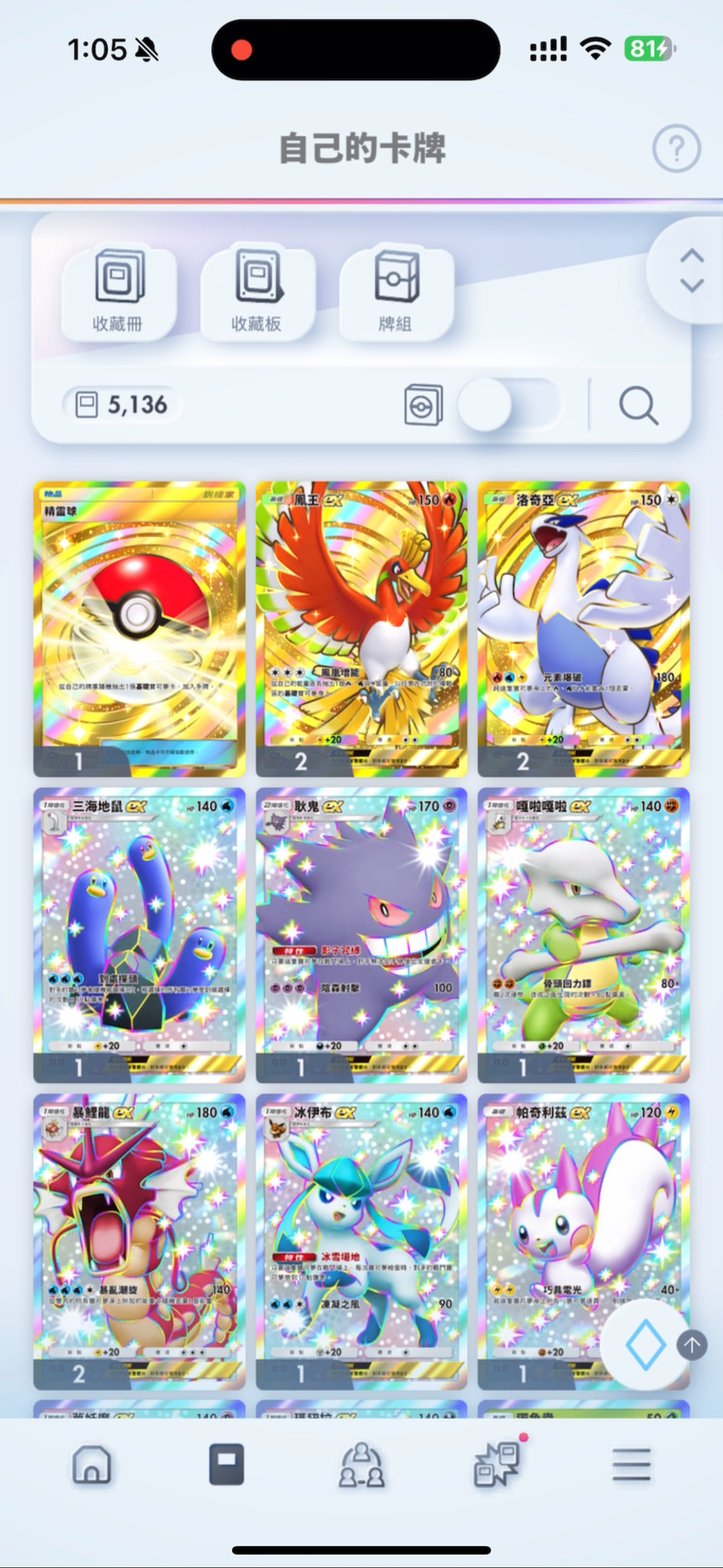Tap the floating diamond button
The width and height of the screenshot is (723, 1568).
[x=644, y=1345]
